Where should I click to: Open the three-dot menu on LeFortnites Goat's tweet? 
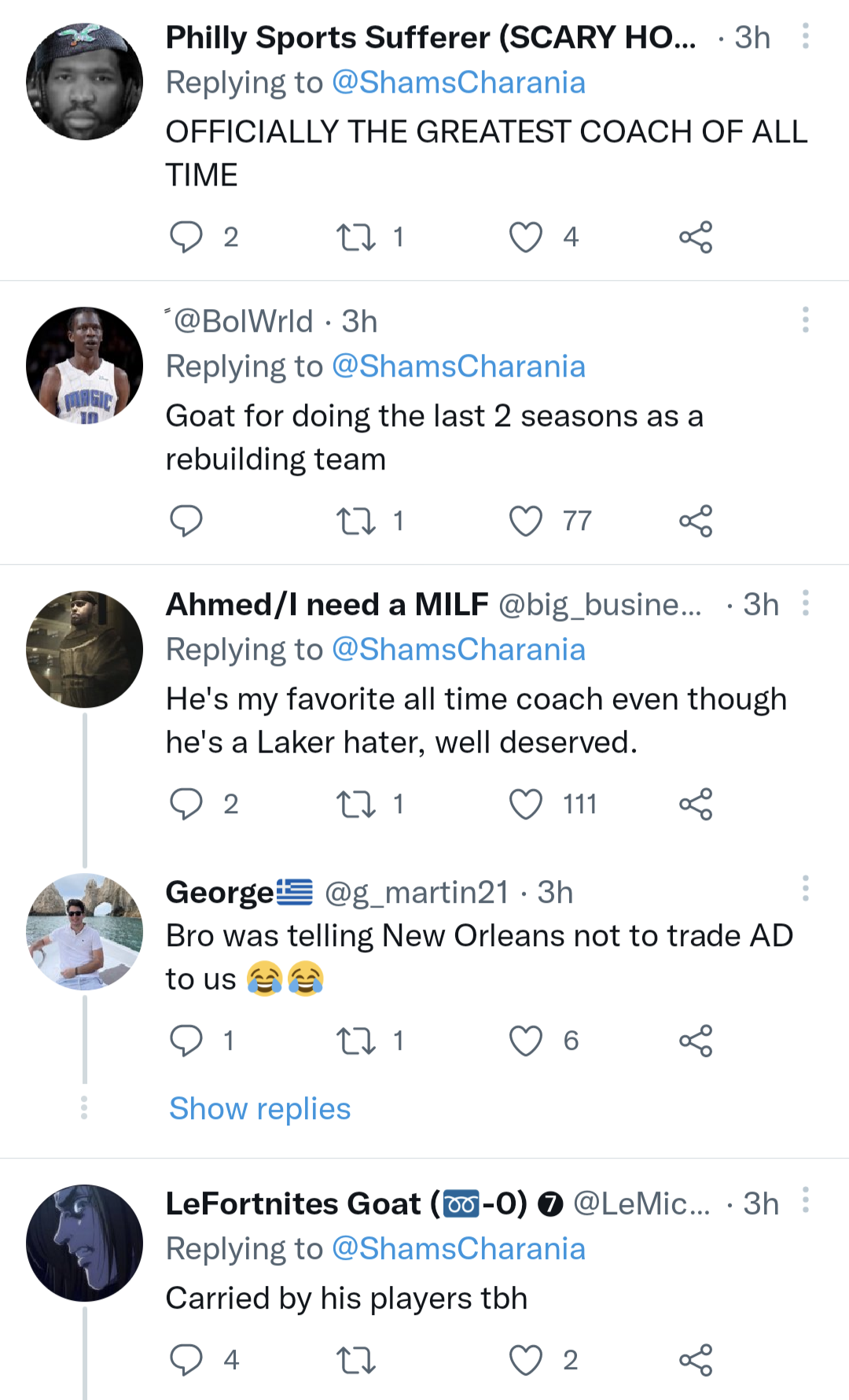point(805,1202)
